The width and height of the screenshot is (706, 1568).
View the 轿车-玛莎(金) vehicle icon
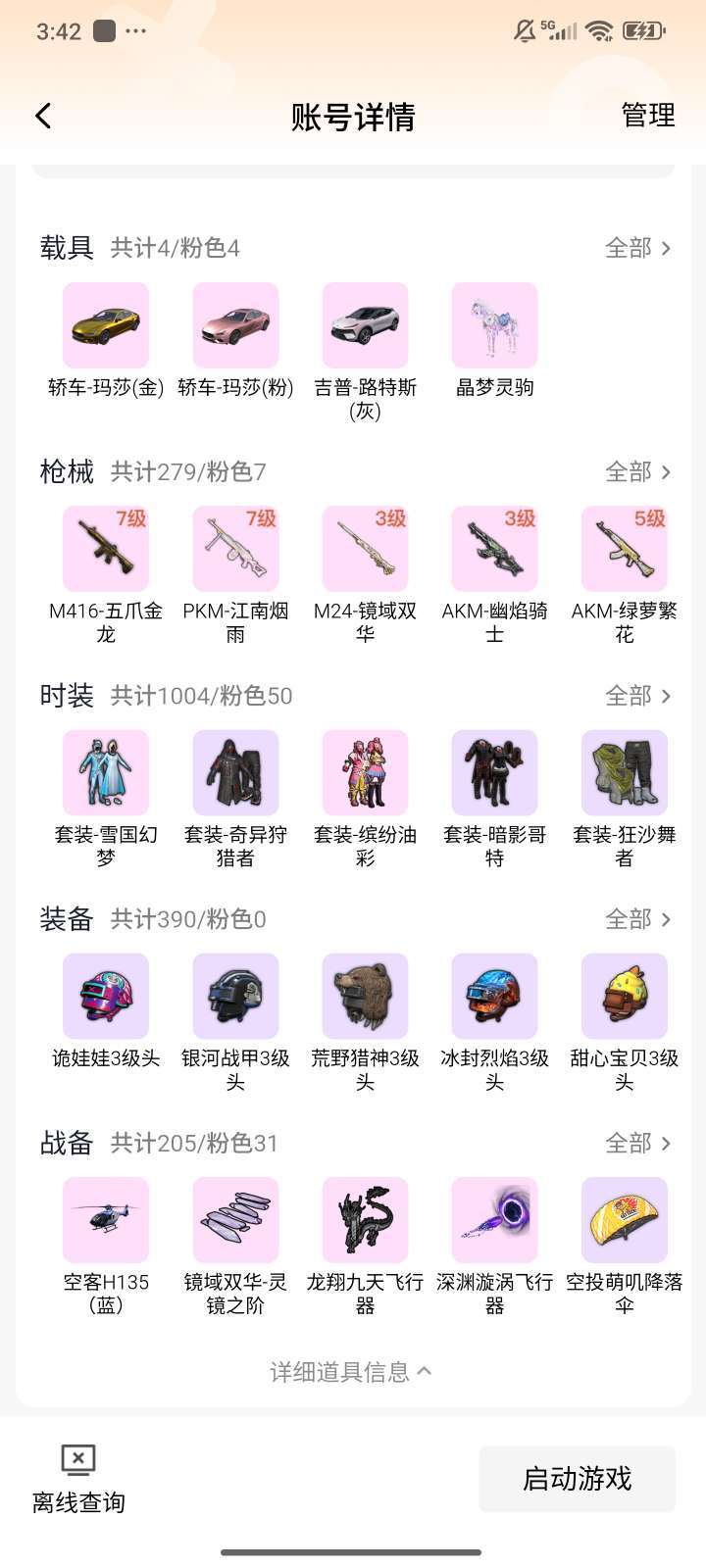point(105,325)
